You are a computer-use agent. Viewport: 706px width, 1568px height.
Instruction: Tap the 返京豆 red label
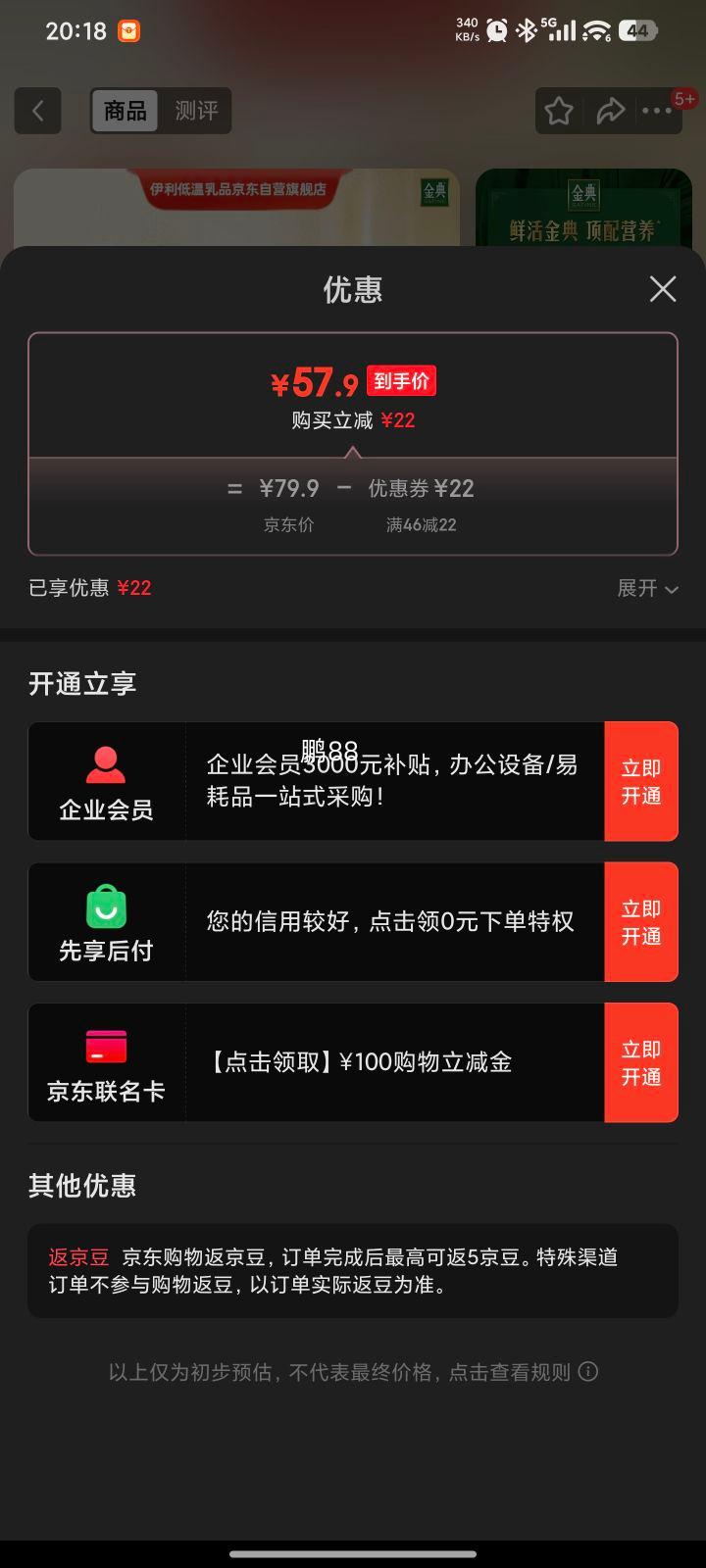click(77, 1256)
